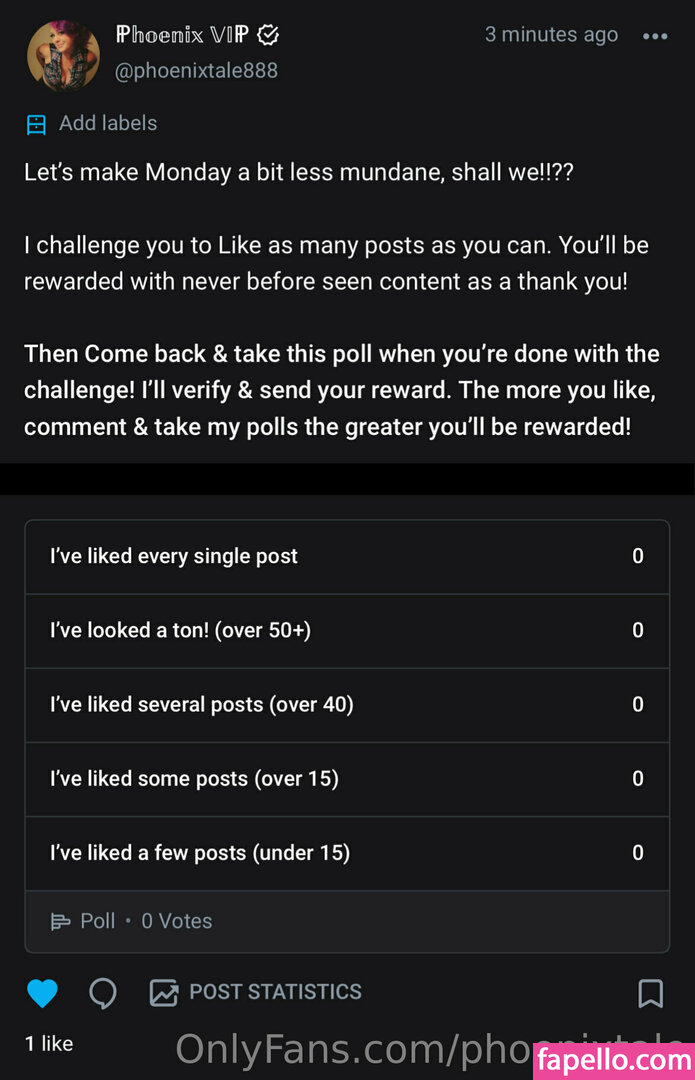Image resolution: width=695 pixels, height=1080 pixels.
Task: Vote "I've liked a few posts (under 15)"
Action: tap(346, 853)
